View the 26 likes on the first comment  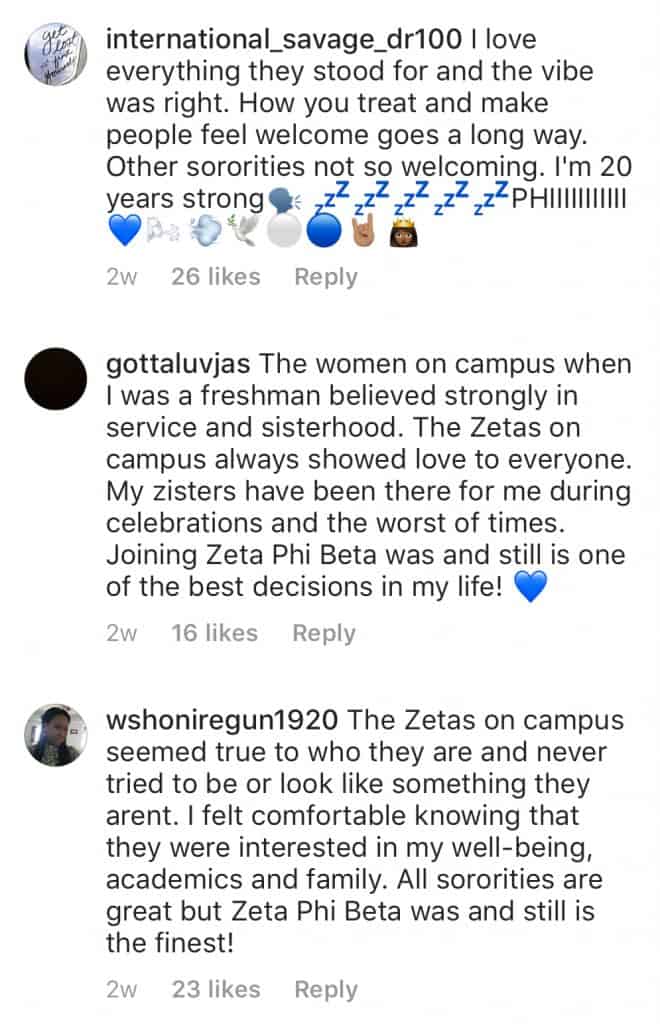215,277
